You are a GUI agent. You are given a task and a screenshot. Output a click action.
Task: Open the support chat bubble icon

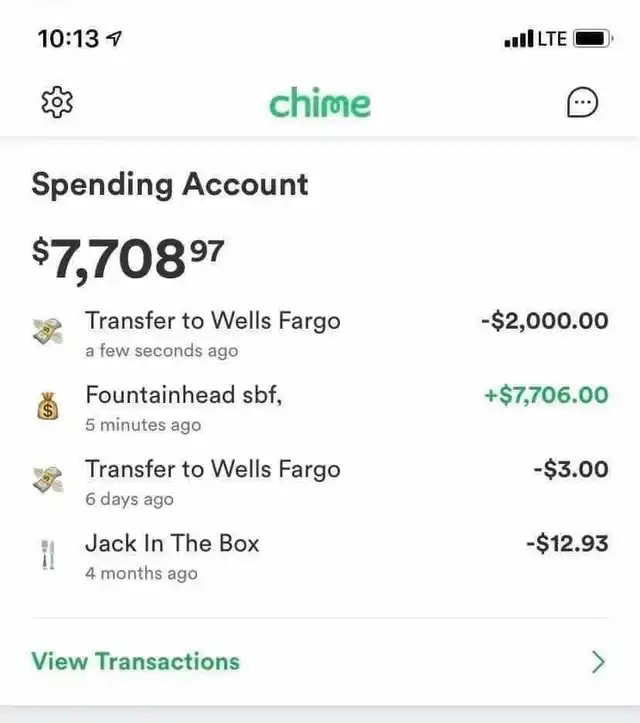pos(582,102)
